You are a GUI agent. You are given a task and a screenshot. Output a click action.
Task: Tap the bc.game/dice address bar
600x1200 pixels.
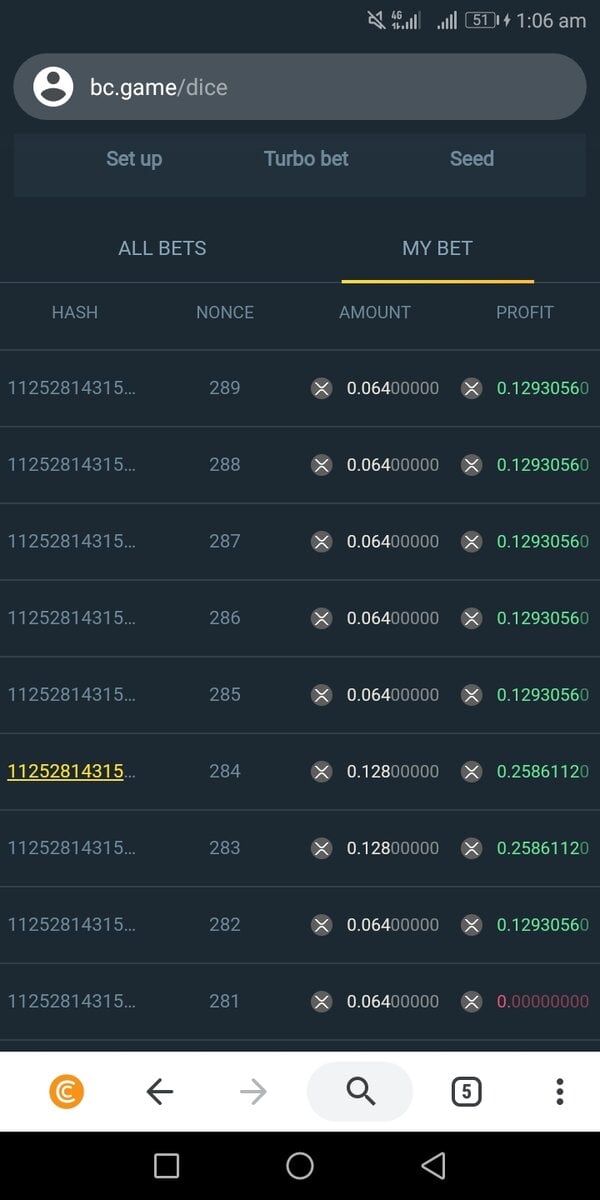point(300,87)
